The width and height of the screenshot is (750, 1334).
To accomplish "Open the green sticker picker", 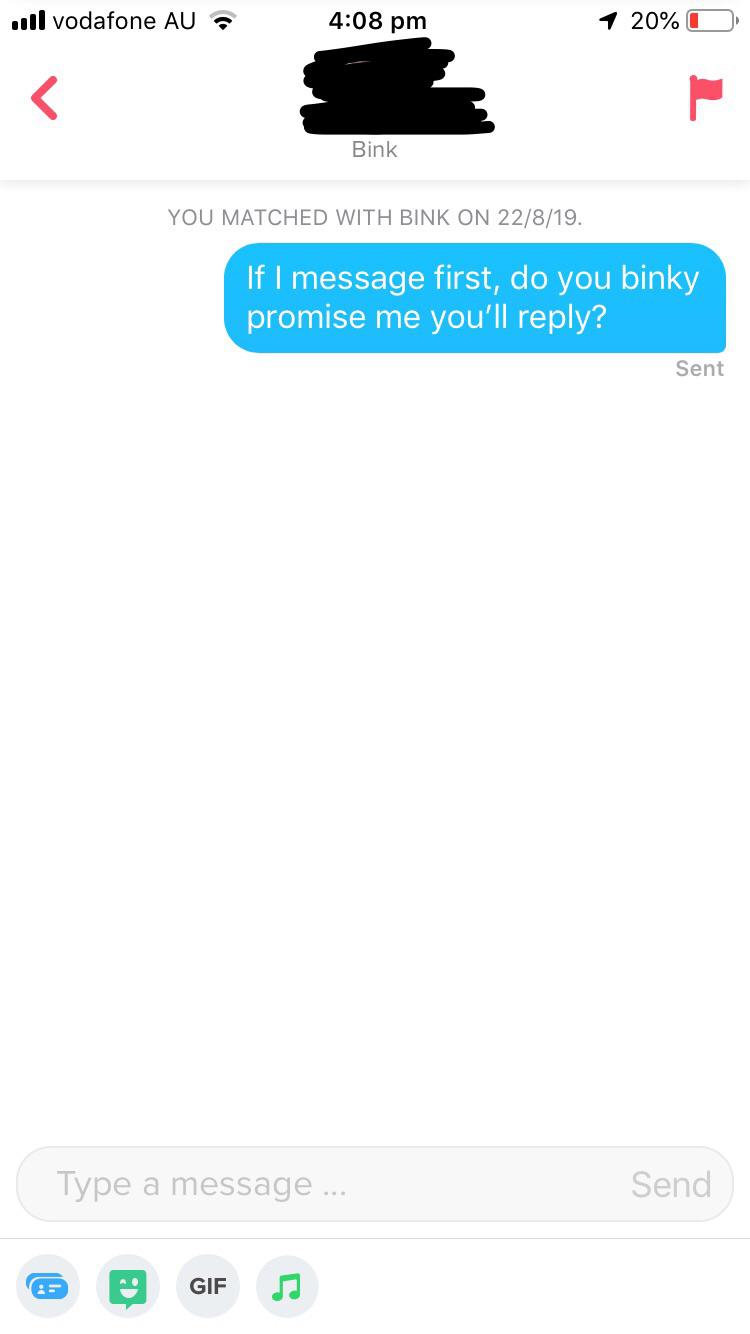I will [x=127, y=1286].
